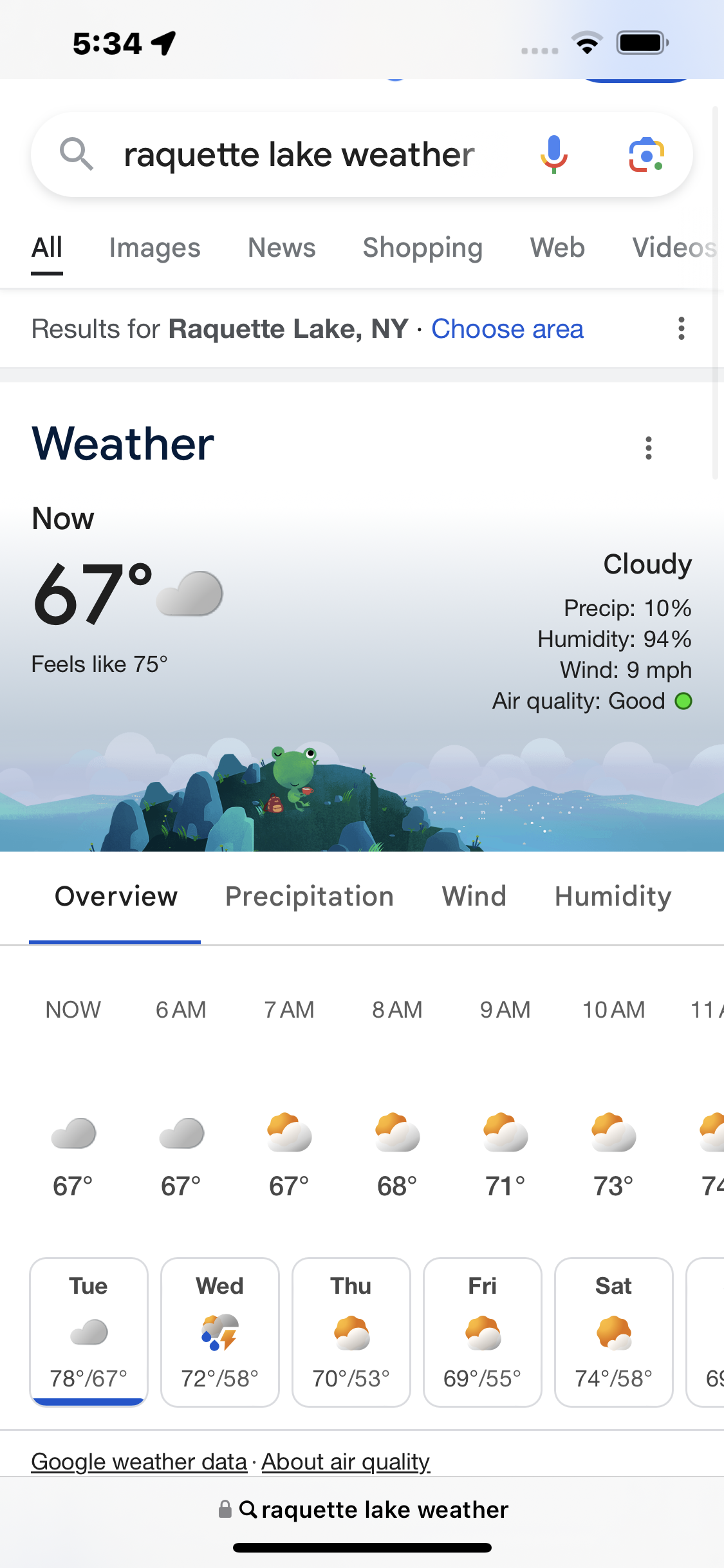This screenshot has height=1568, width=724.
Task: Show Saturday's forecast card
Action: point(614,1332)
